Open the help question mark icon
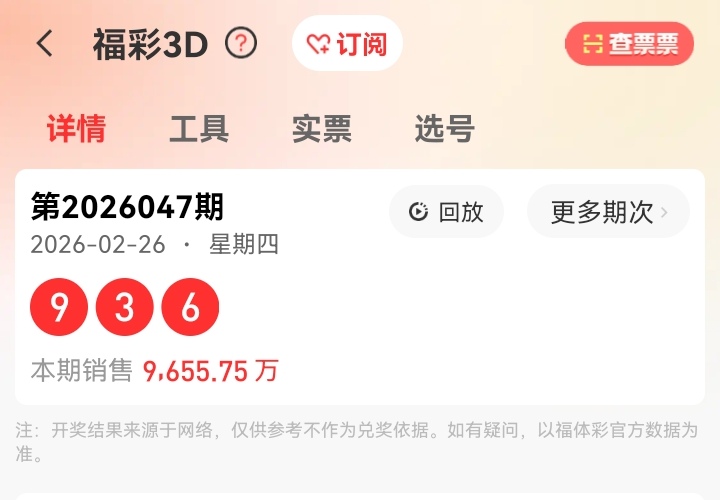The image size is (720, 500). 241,43
